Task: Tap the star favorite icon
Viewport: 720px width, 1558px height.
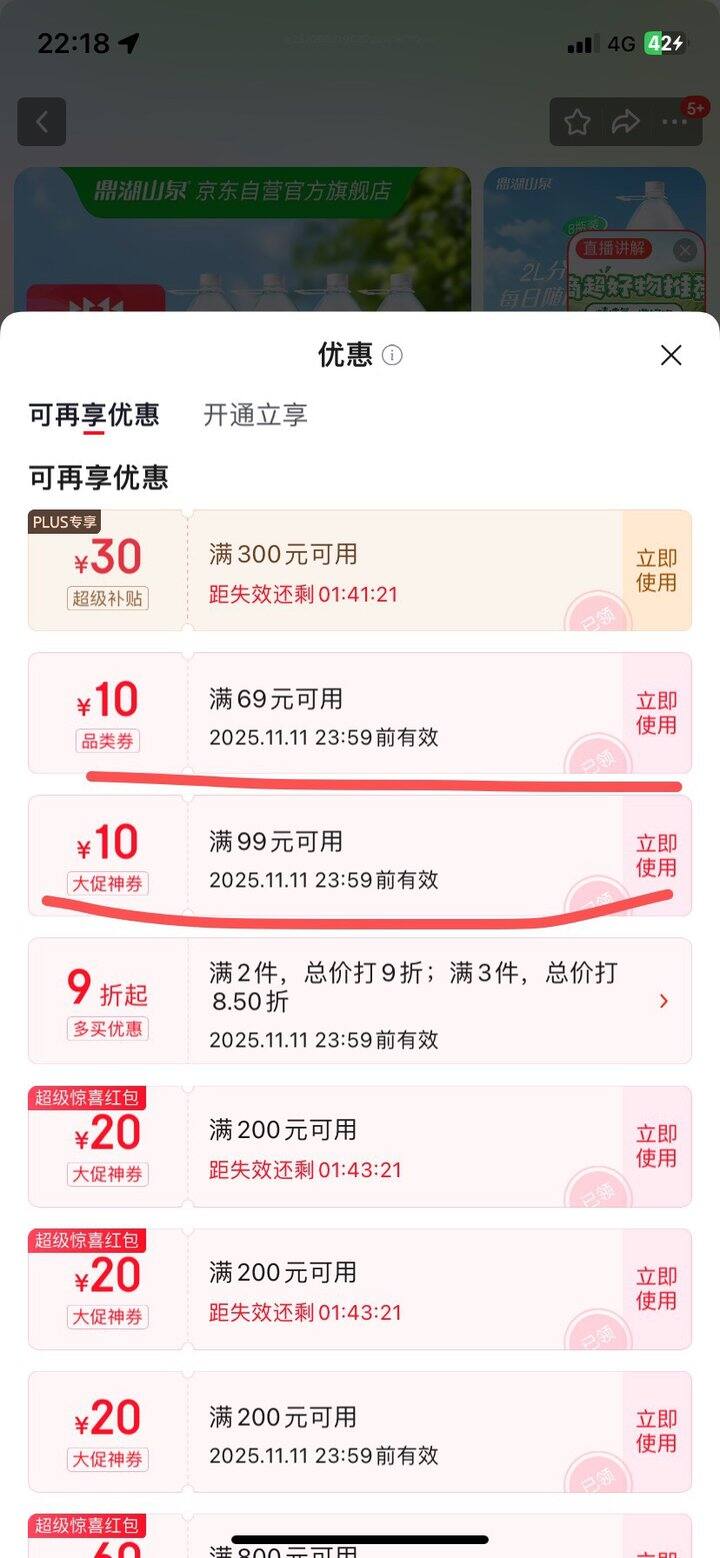Action: point(575,122)
